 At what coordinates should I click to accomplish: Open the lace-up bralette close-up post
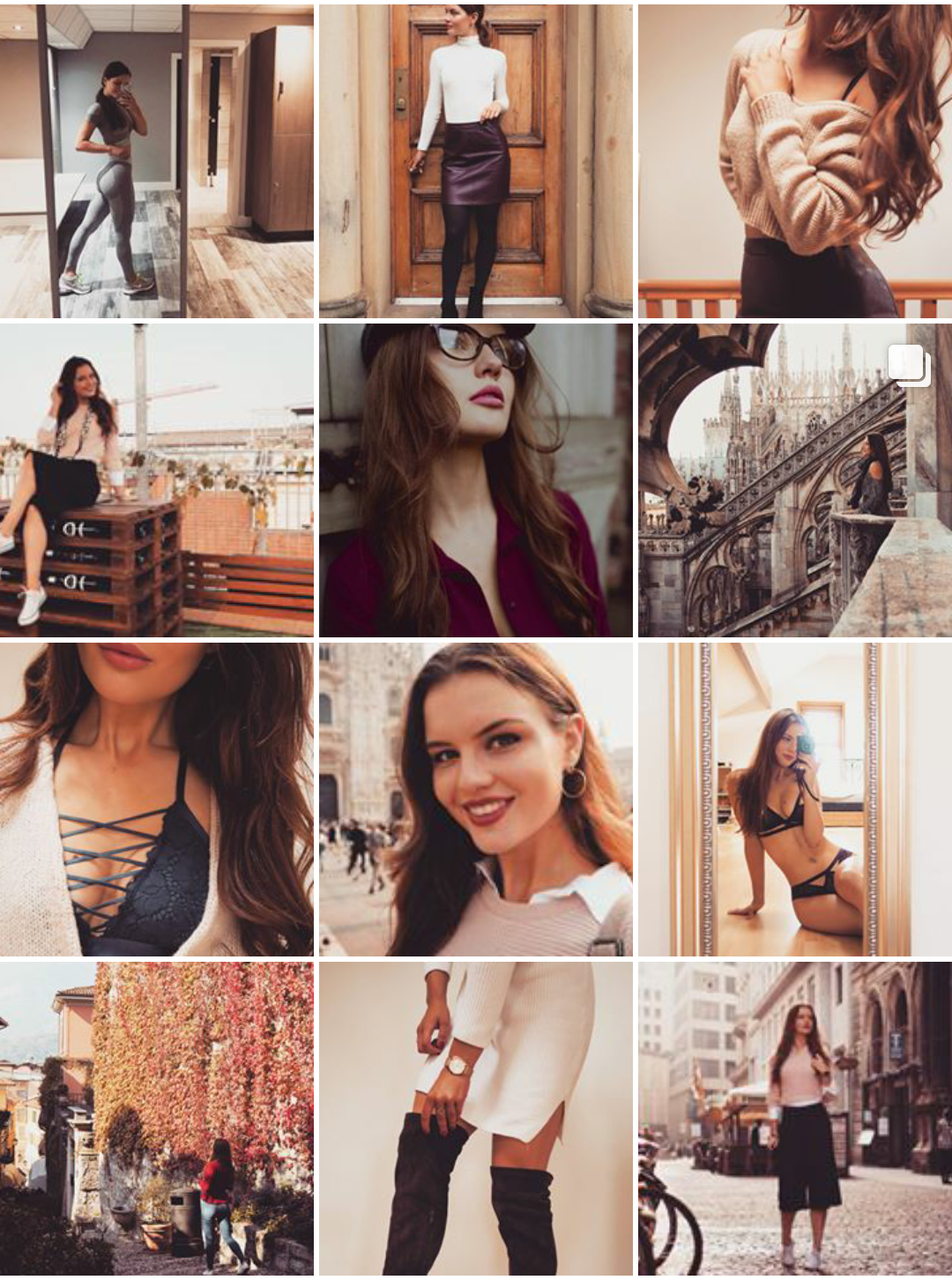[157, 799]
